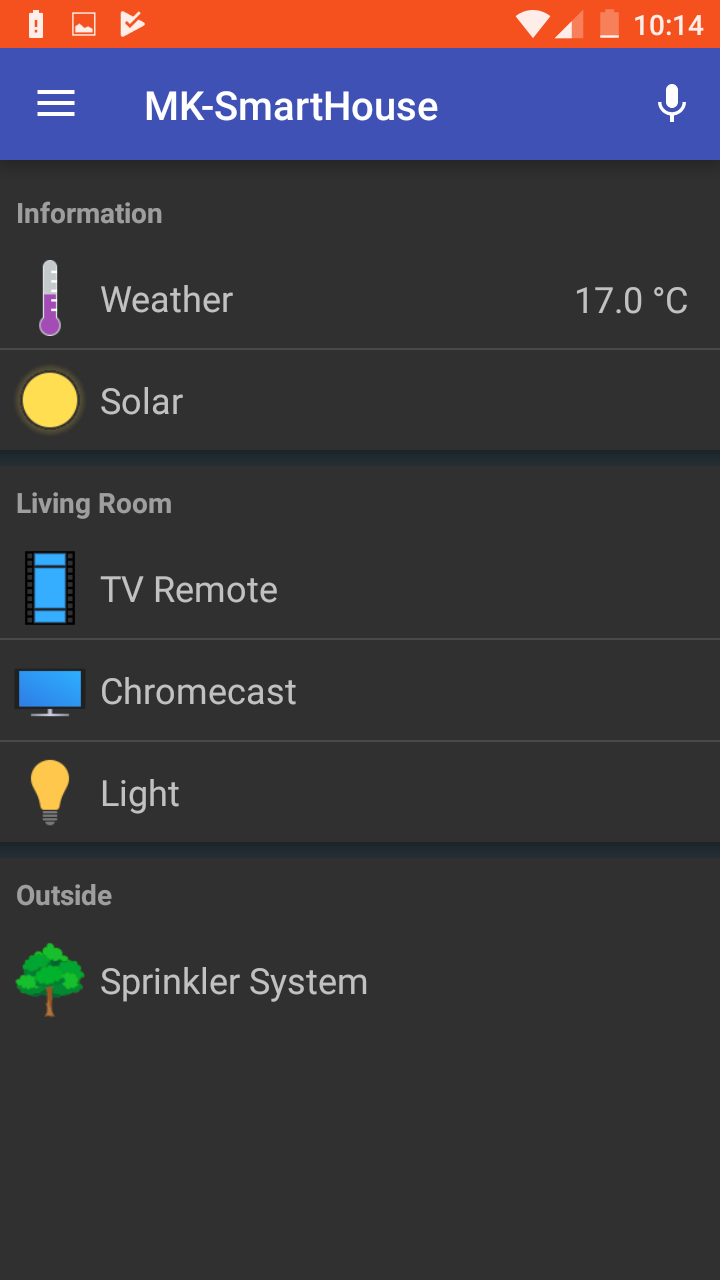Open the Chromecast controls
720x1280 pixels.
coord(360,691)
